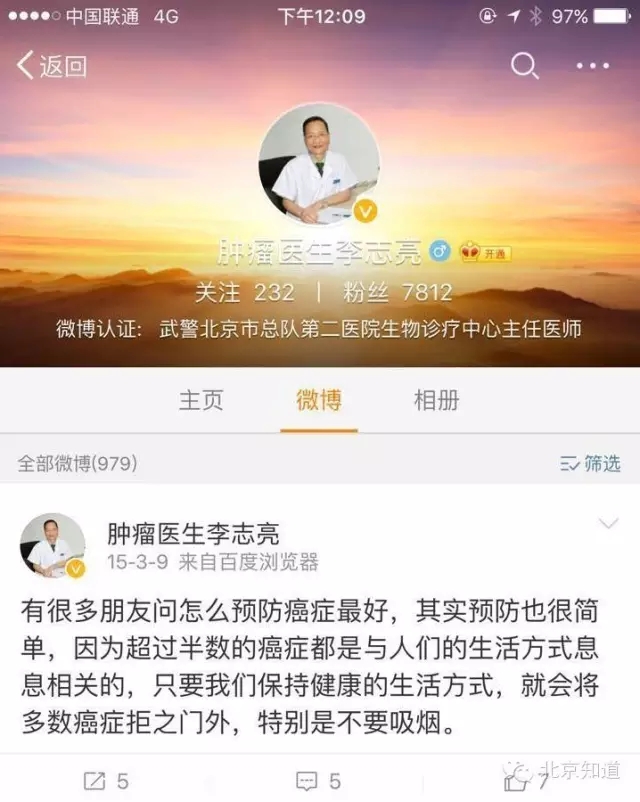640x802 pixels.
Task: Open the three-dot overflow menu
Action: tap(592, 66)
